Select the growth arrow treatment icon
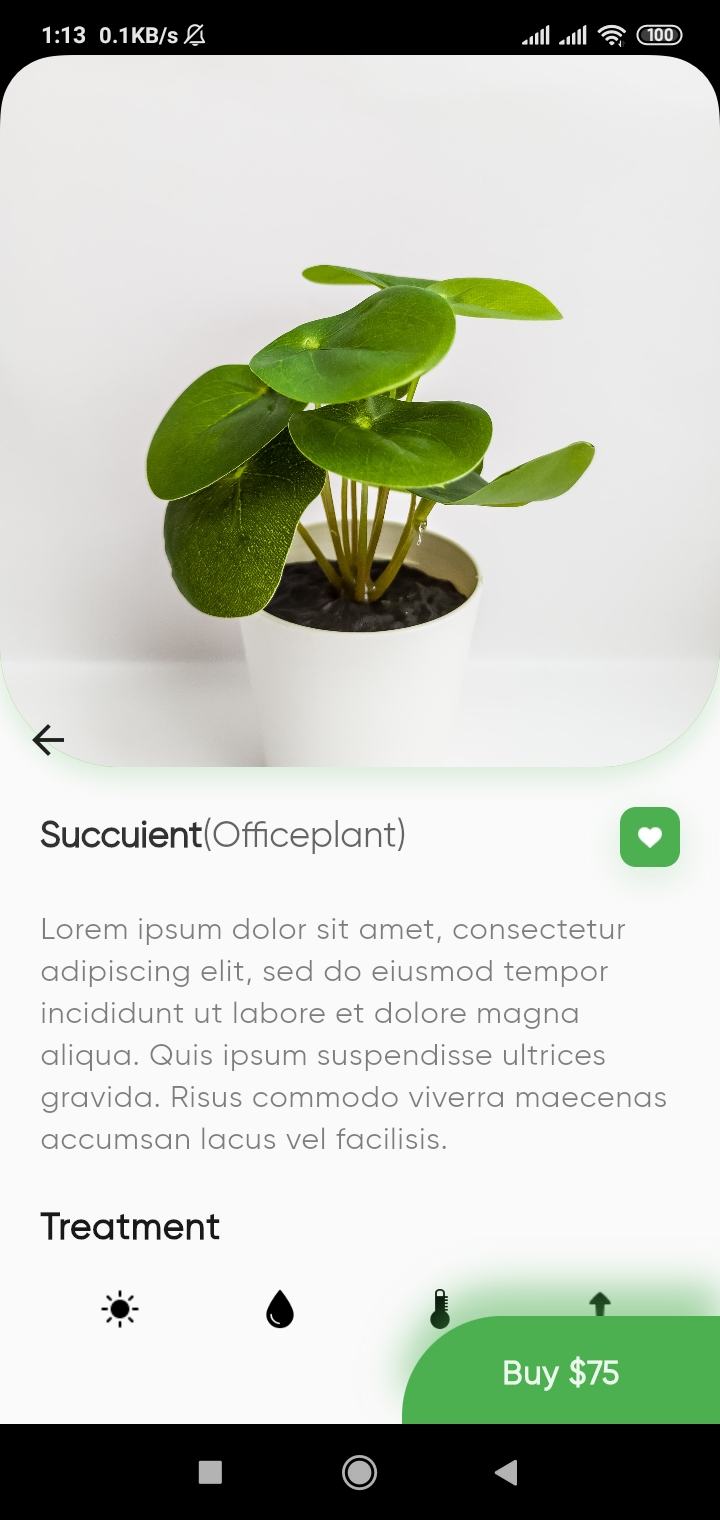This screenshot has width=720, height=1520. coord(599,1303)
